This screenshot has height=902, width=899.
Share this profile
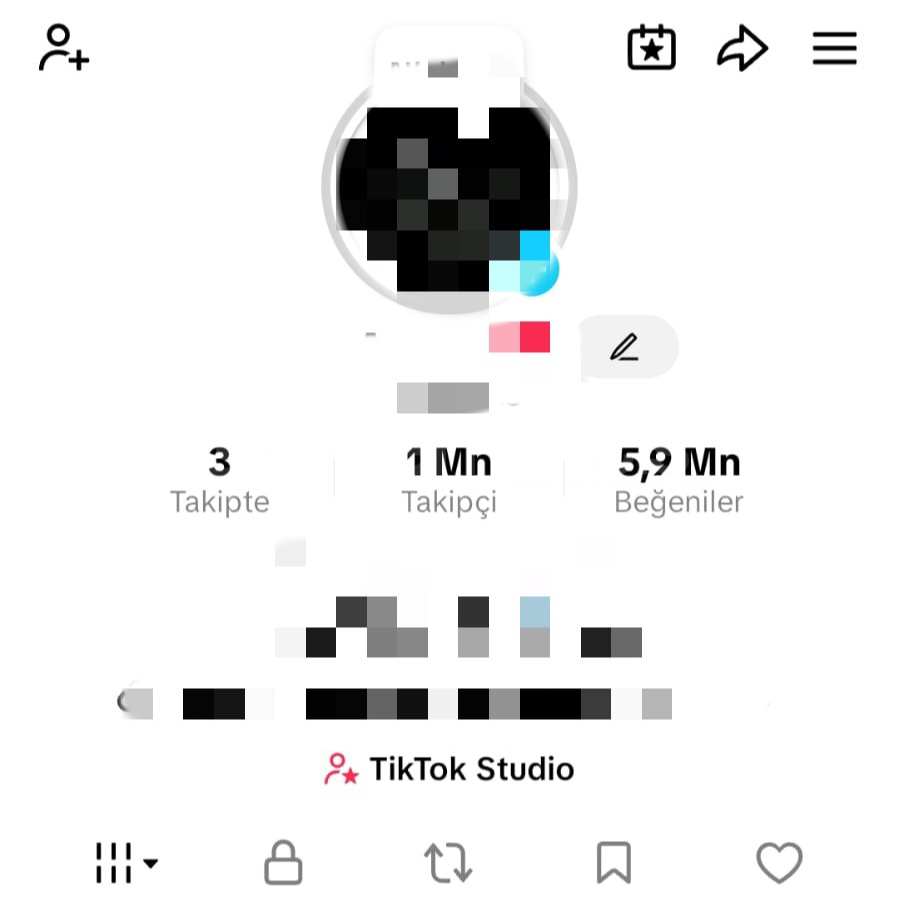tap(742, 49)
